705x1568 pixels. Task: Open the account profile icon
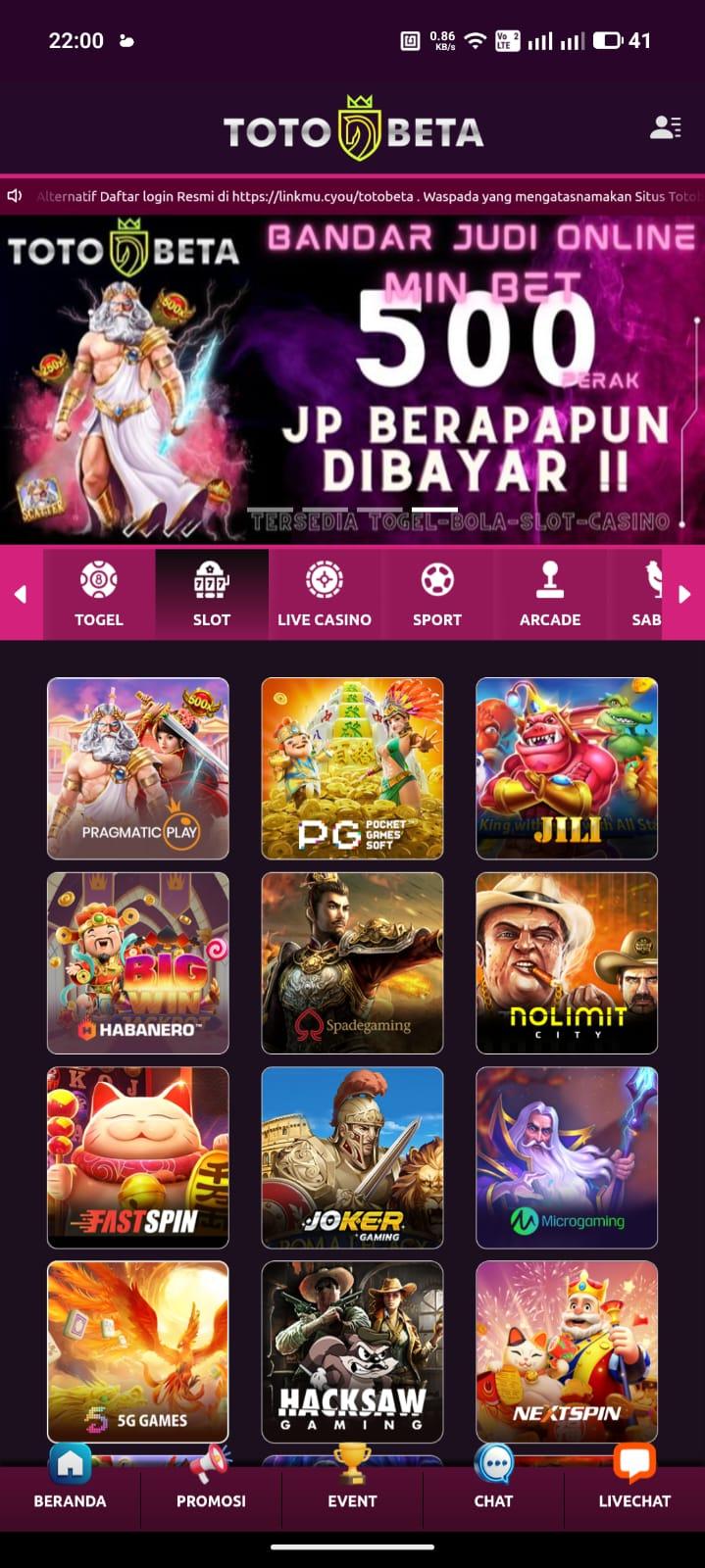pos(665,127)
